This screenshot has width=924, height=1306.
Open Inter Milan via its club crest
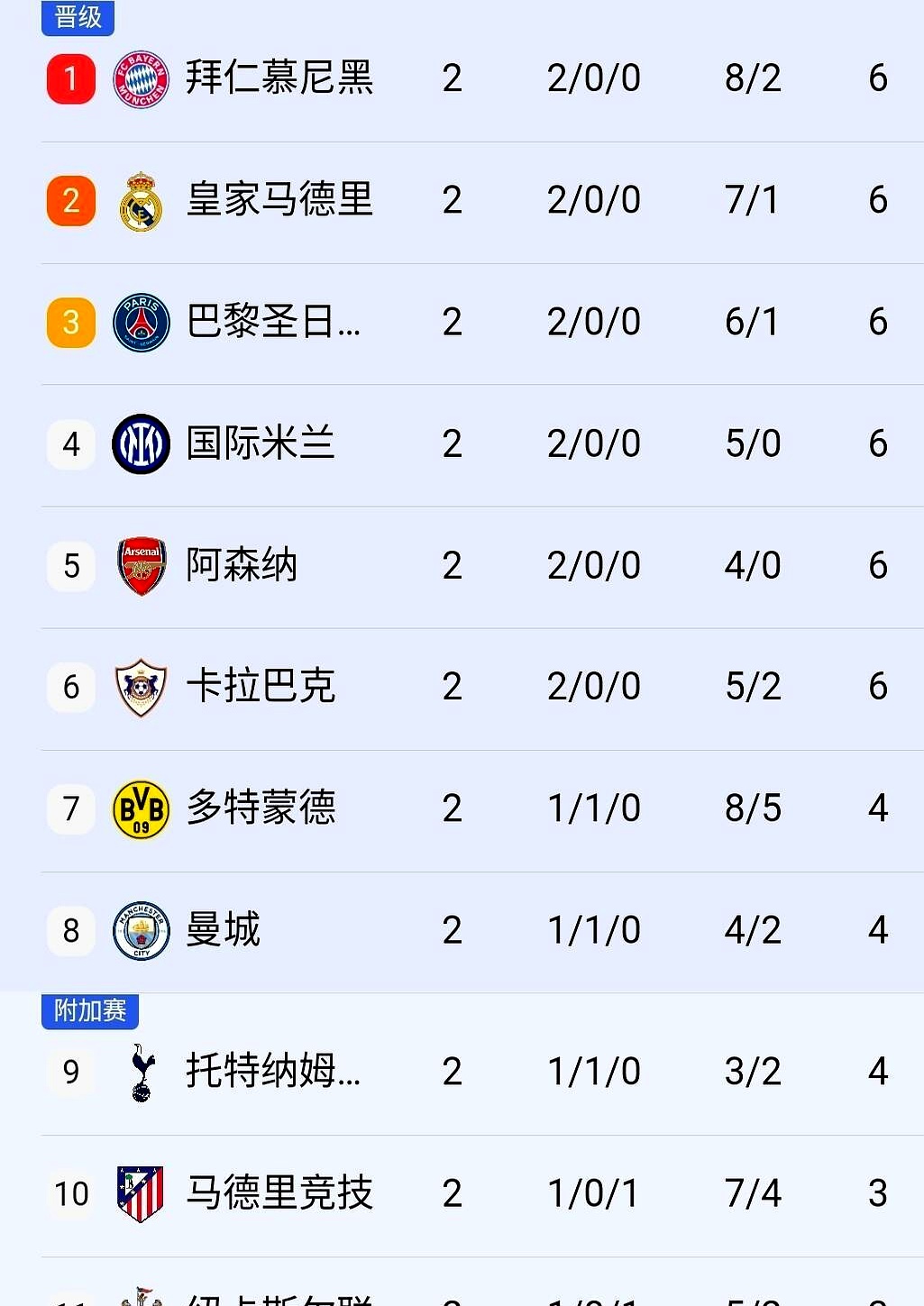[140, 443]
